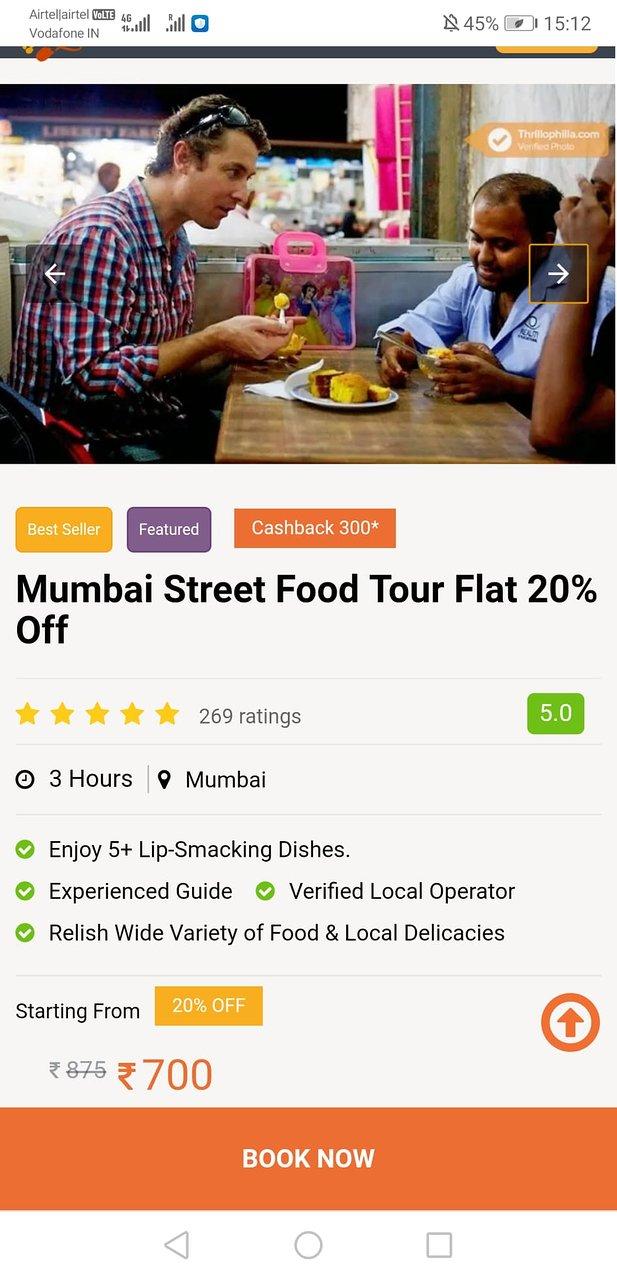
Task: Show the previous tour photo
Action: pos(55,274)
